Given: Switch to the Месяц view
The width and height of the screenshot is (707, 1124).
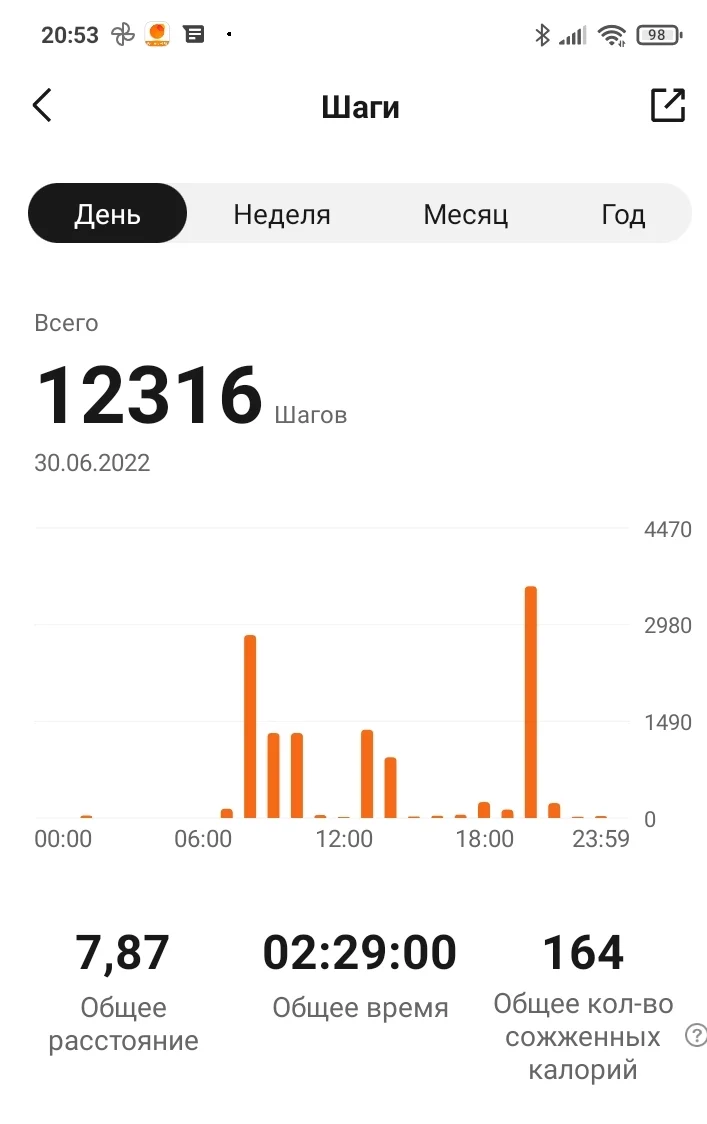Looking at the screenshot, I should (x=466, y=214).
